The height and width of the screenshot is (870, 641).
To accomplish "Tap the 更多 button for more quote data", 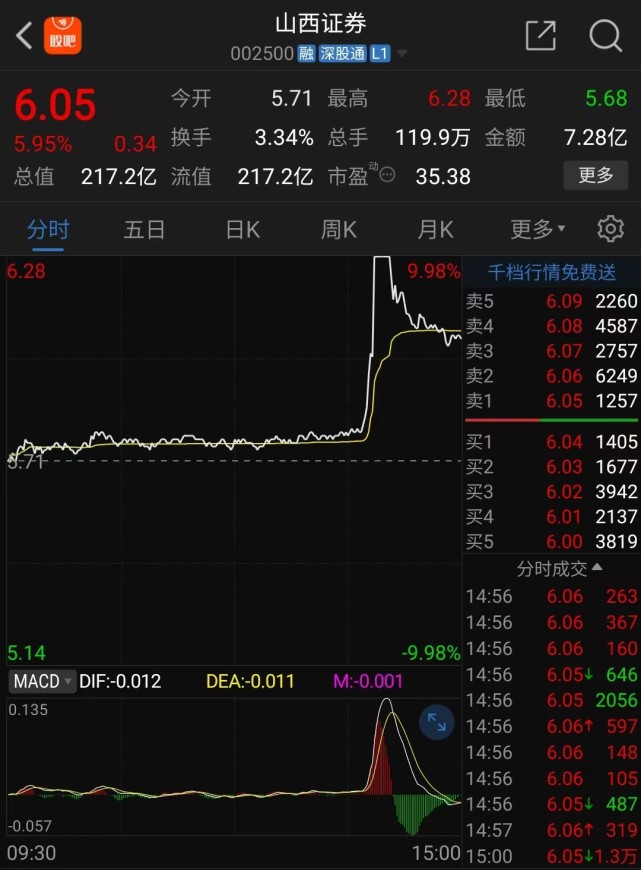I will (596, 176).
